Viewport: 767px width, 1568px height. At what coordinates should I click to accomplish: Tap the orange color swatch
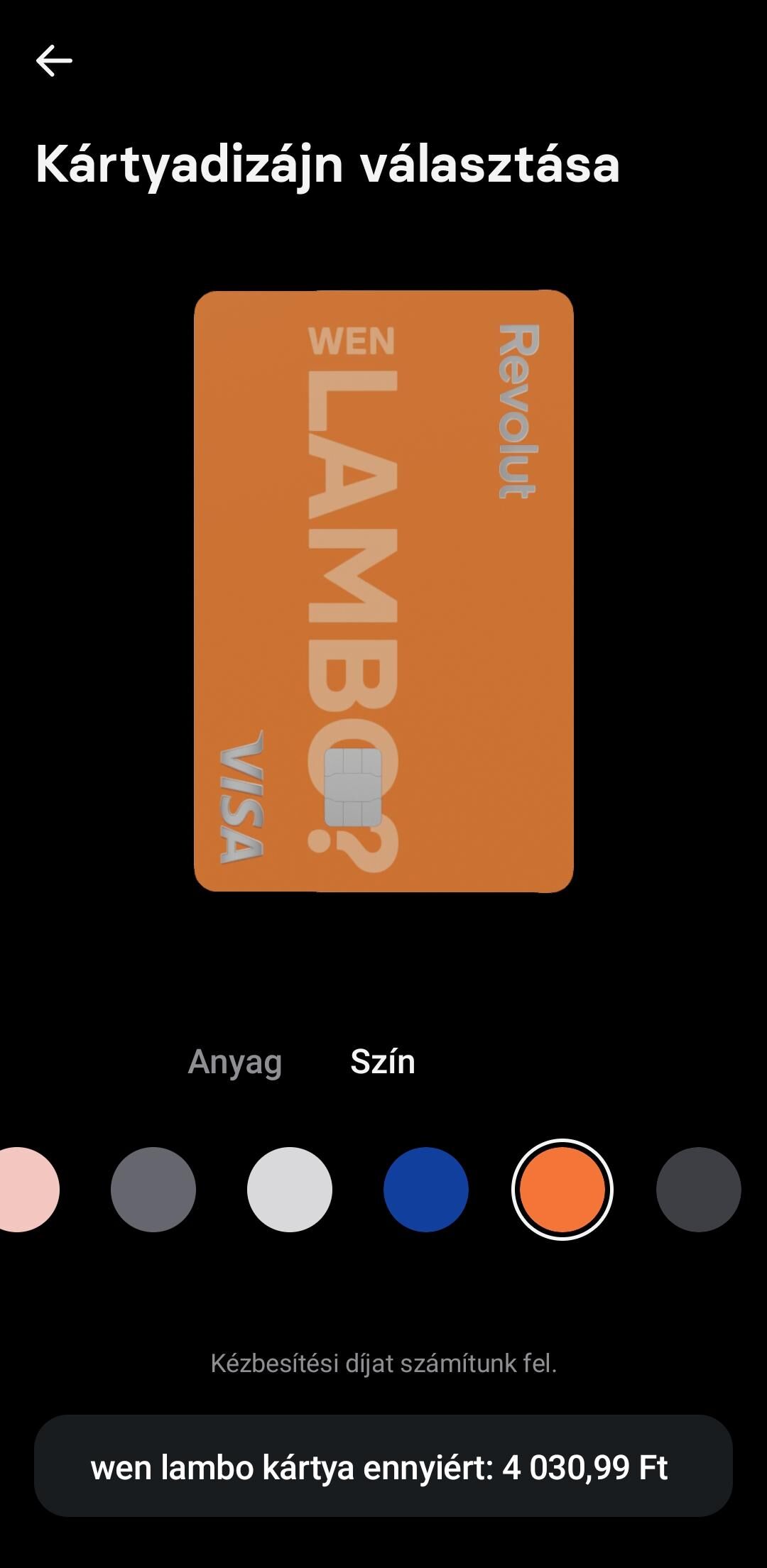coord(562,1190)
